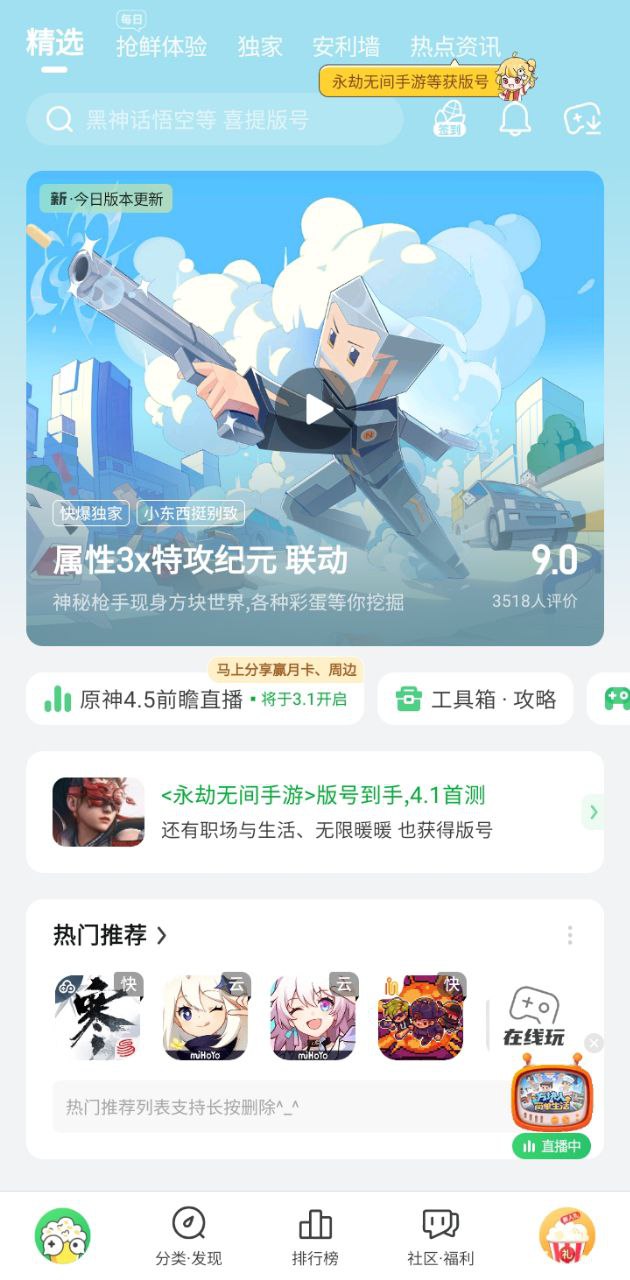Switch to the 排行榜 tab

point(315,1237)
